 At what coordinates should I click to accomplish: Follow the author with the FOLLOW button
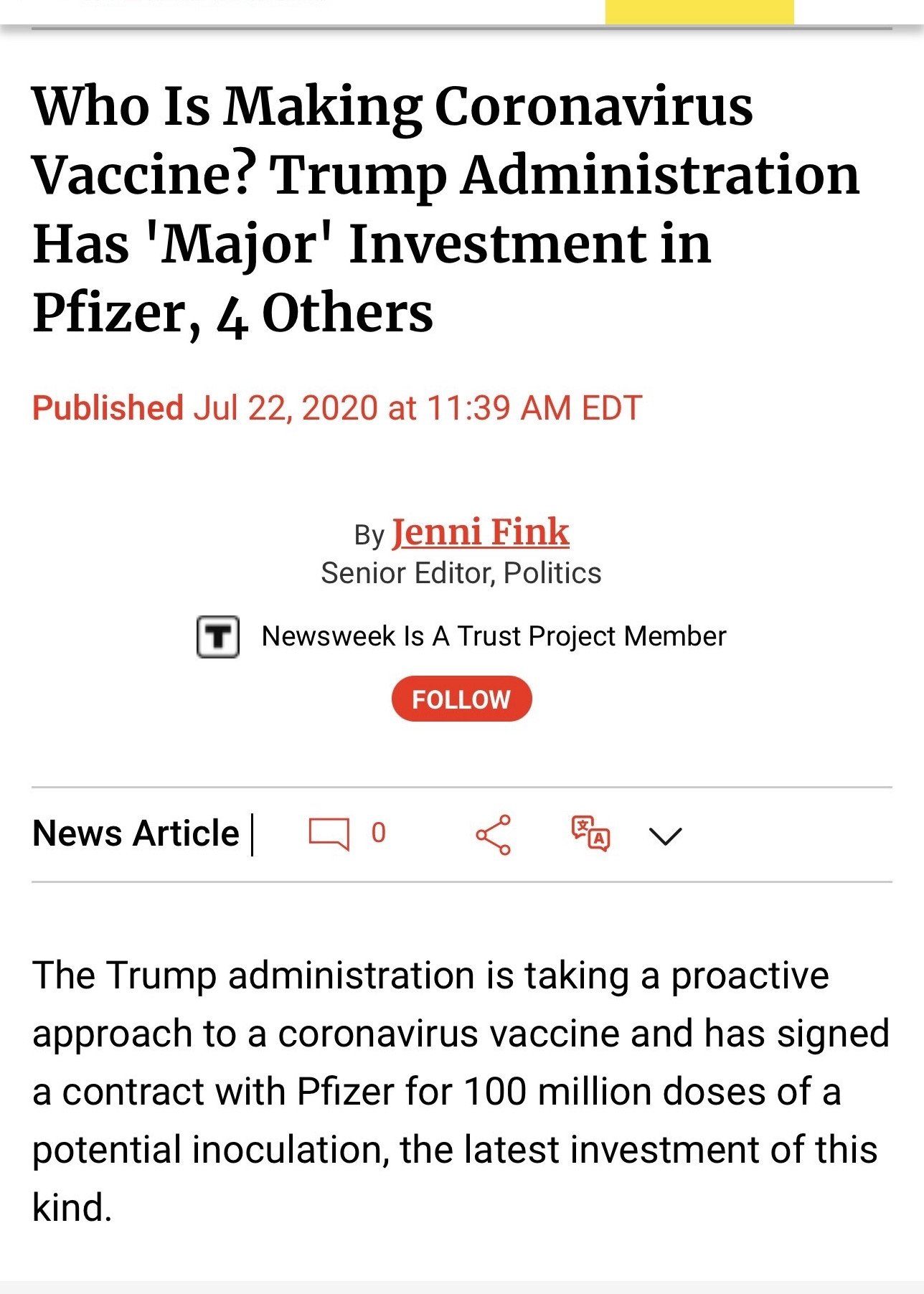[461, 699]
